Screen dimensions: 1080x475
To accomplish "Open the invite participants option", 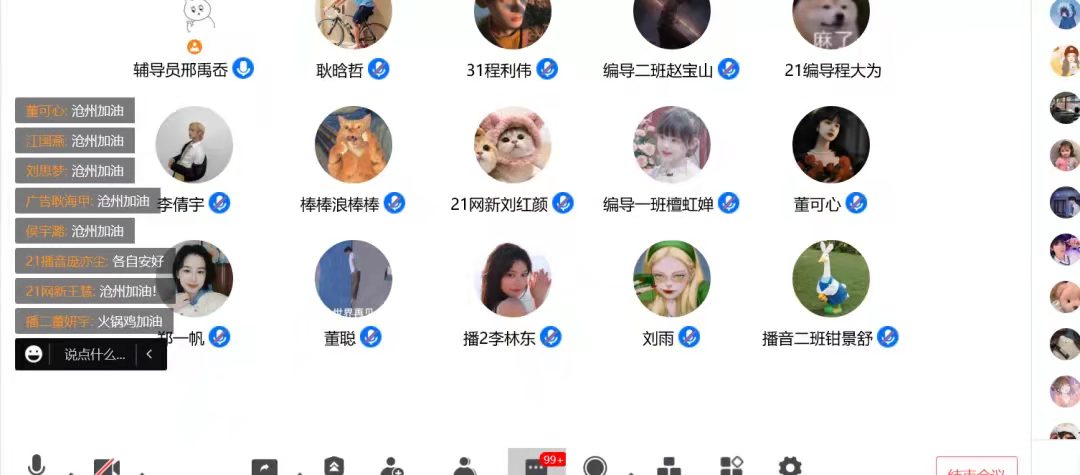I will [392, 467].
